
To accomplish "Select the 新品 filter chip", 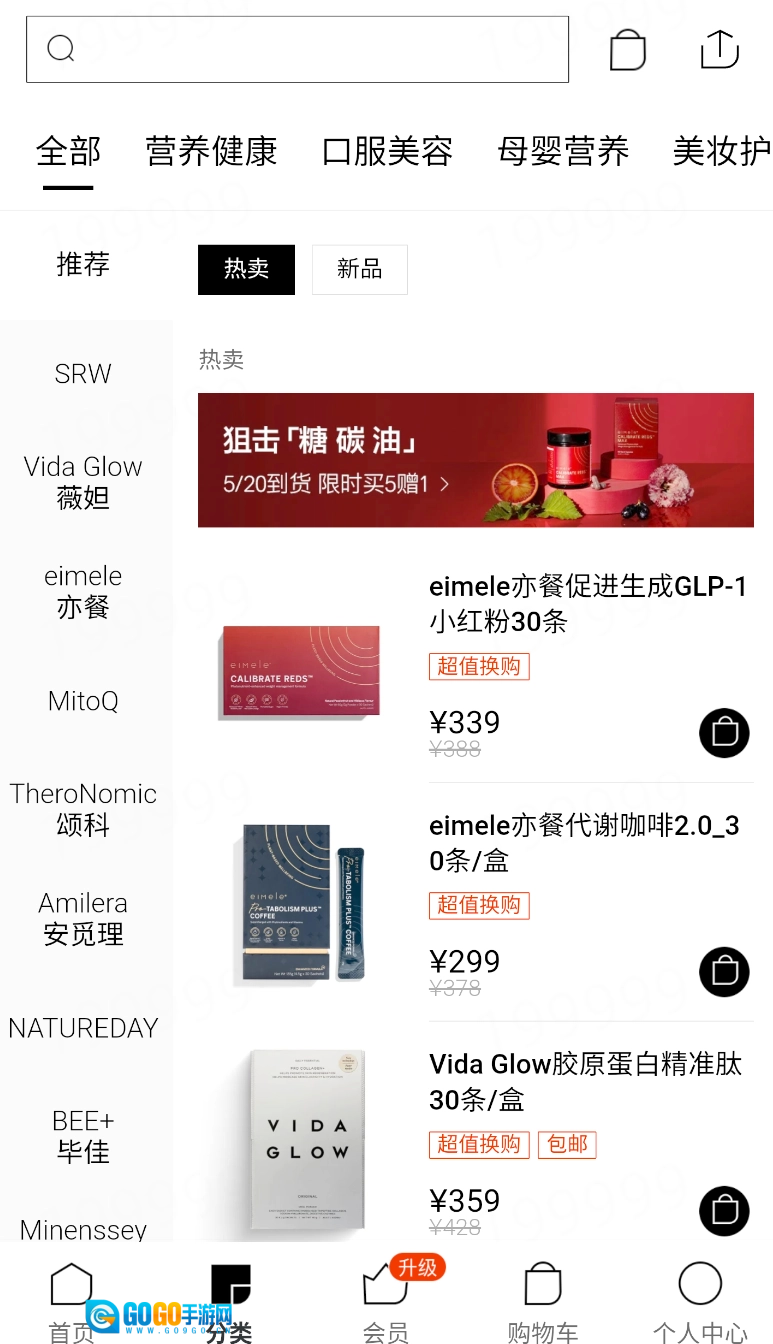I will (359, 269).
